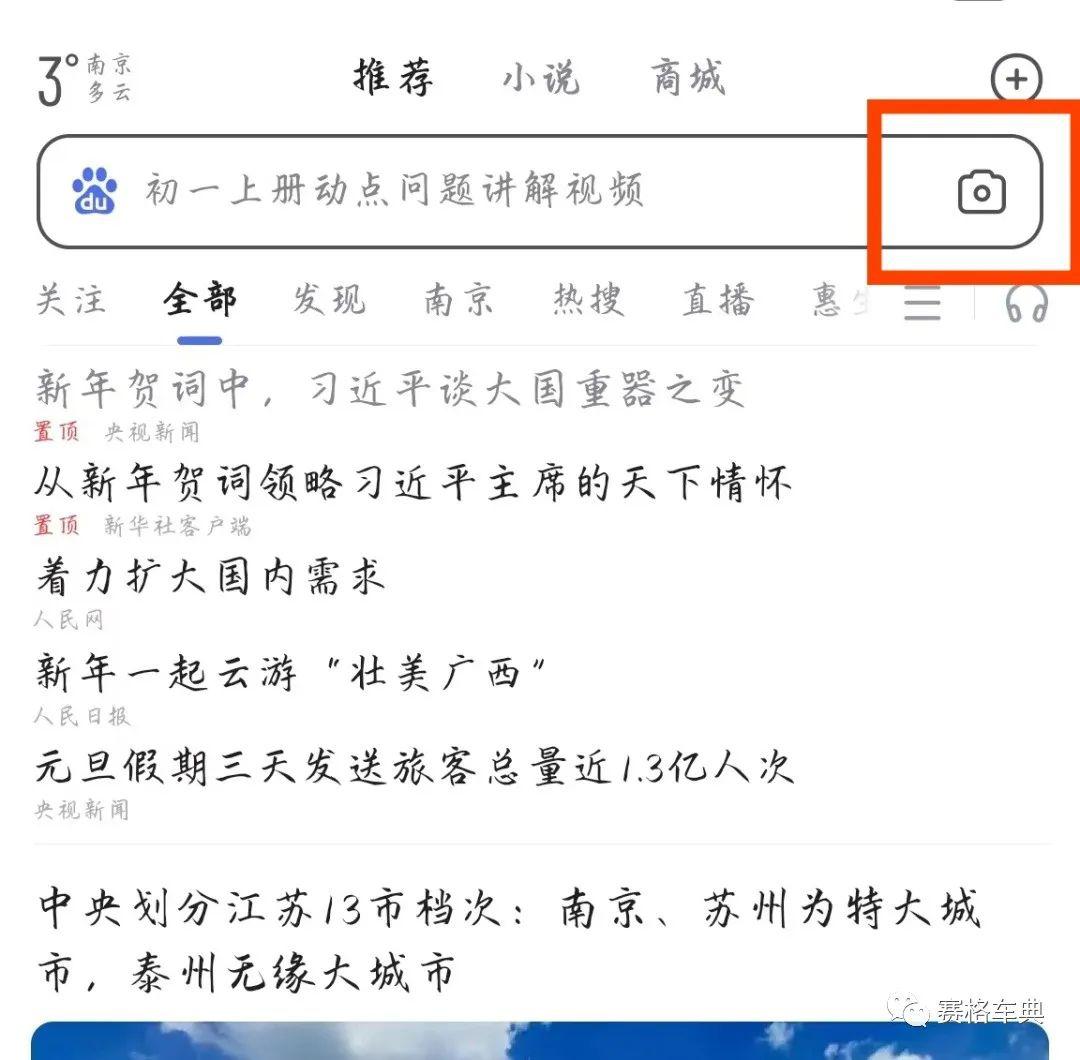The image size is (1080, 1060).
Task: Tap the plus icon at top
Action: point(1016,79)
